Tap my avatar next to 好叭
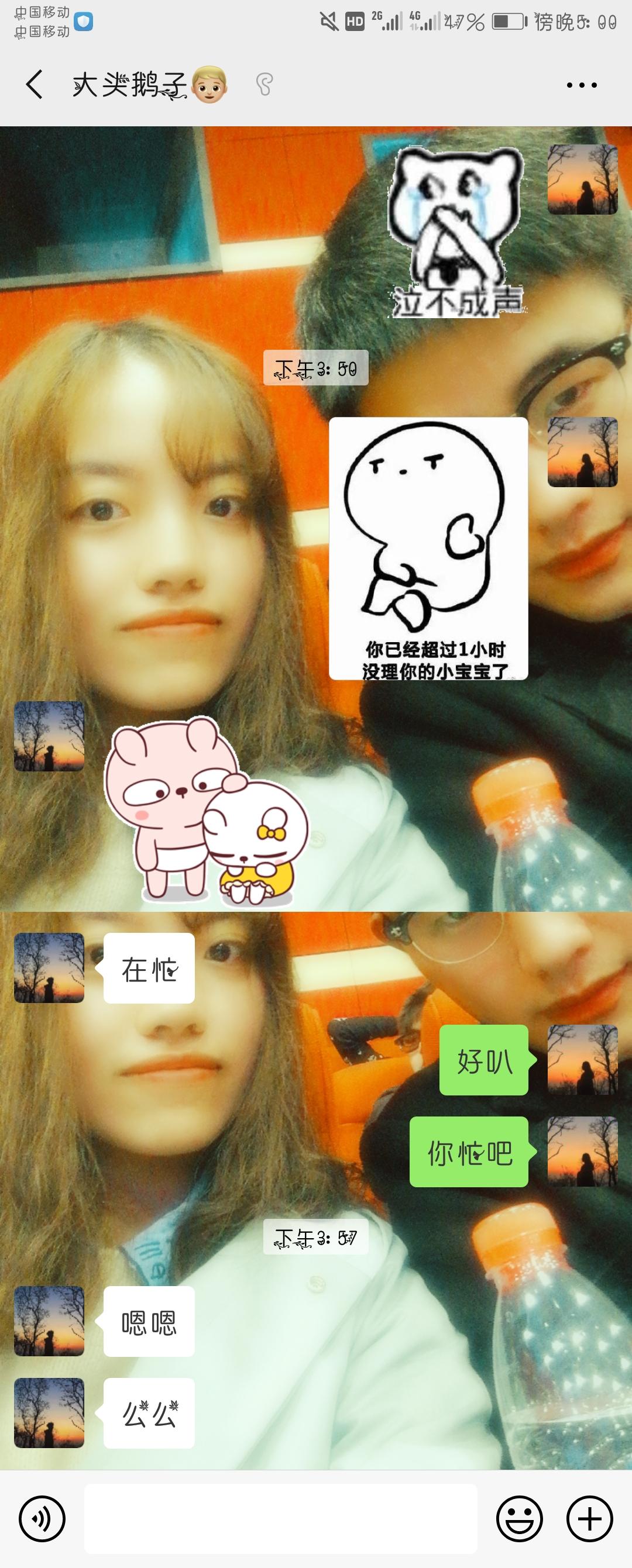 583,1060
